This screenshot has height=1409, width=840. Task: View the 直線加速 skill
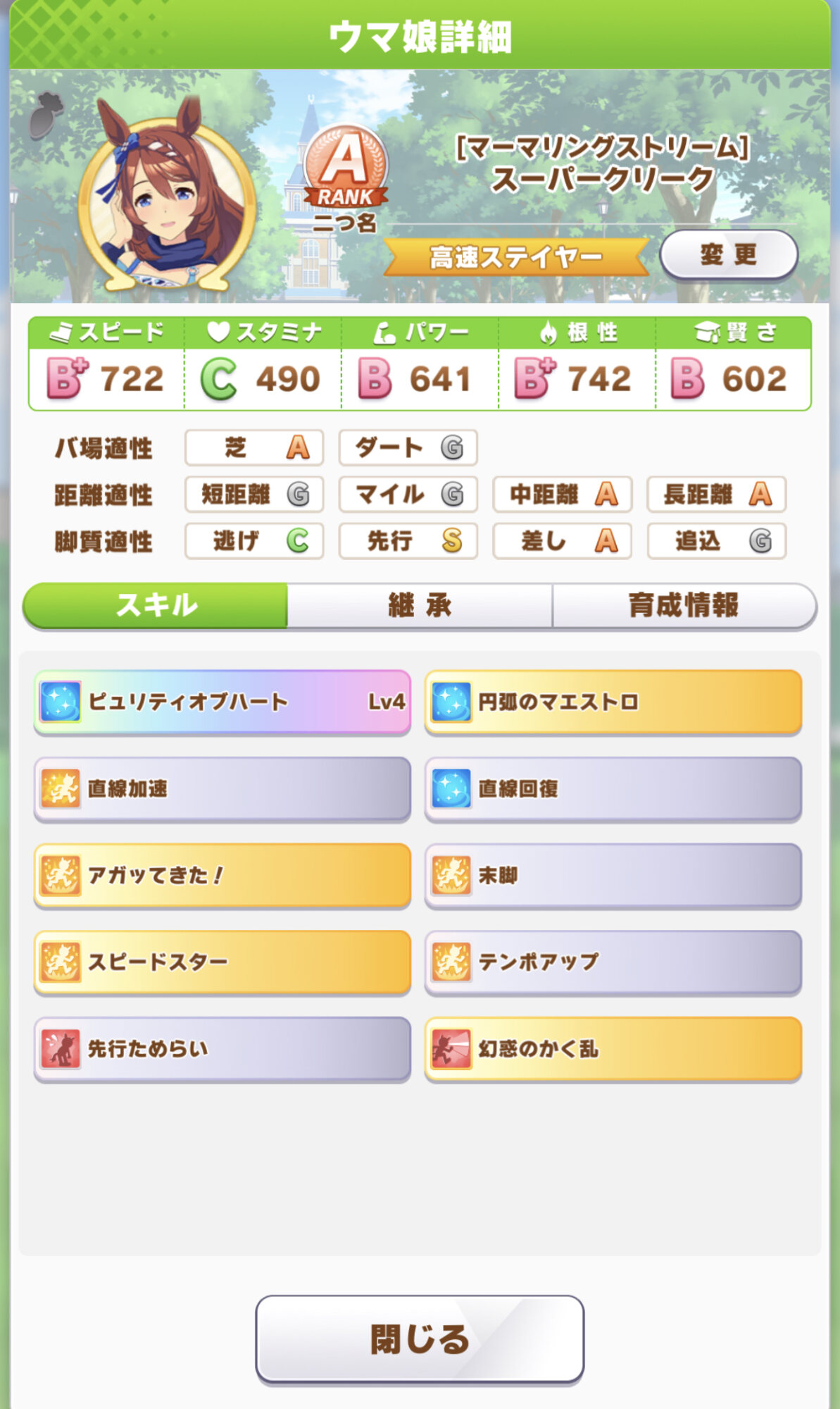(x=222, y=788)
